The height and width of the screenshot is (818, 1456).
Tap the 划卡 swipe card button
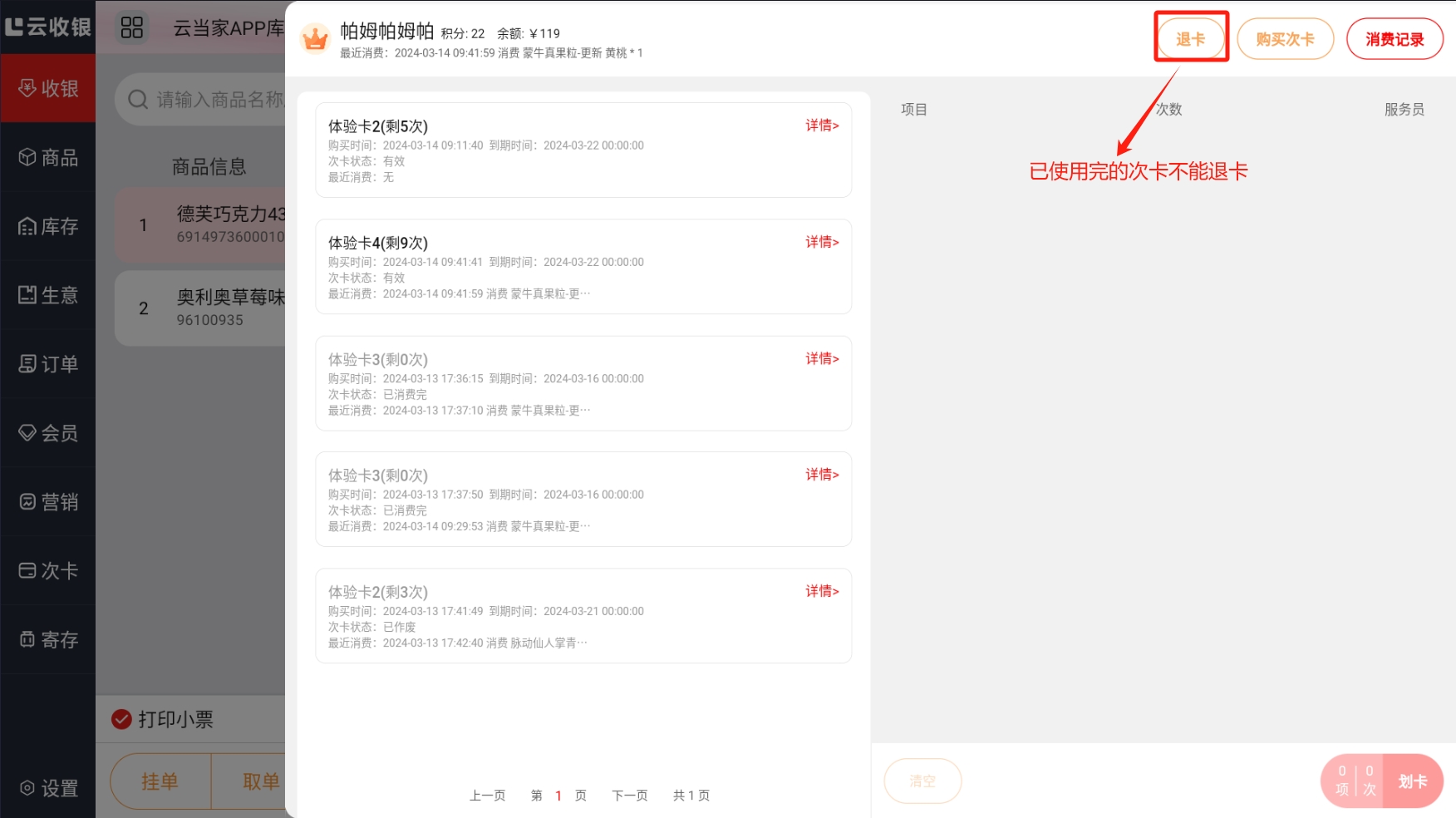point(1412,781)
